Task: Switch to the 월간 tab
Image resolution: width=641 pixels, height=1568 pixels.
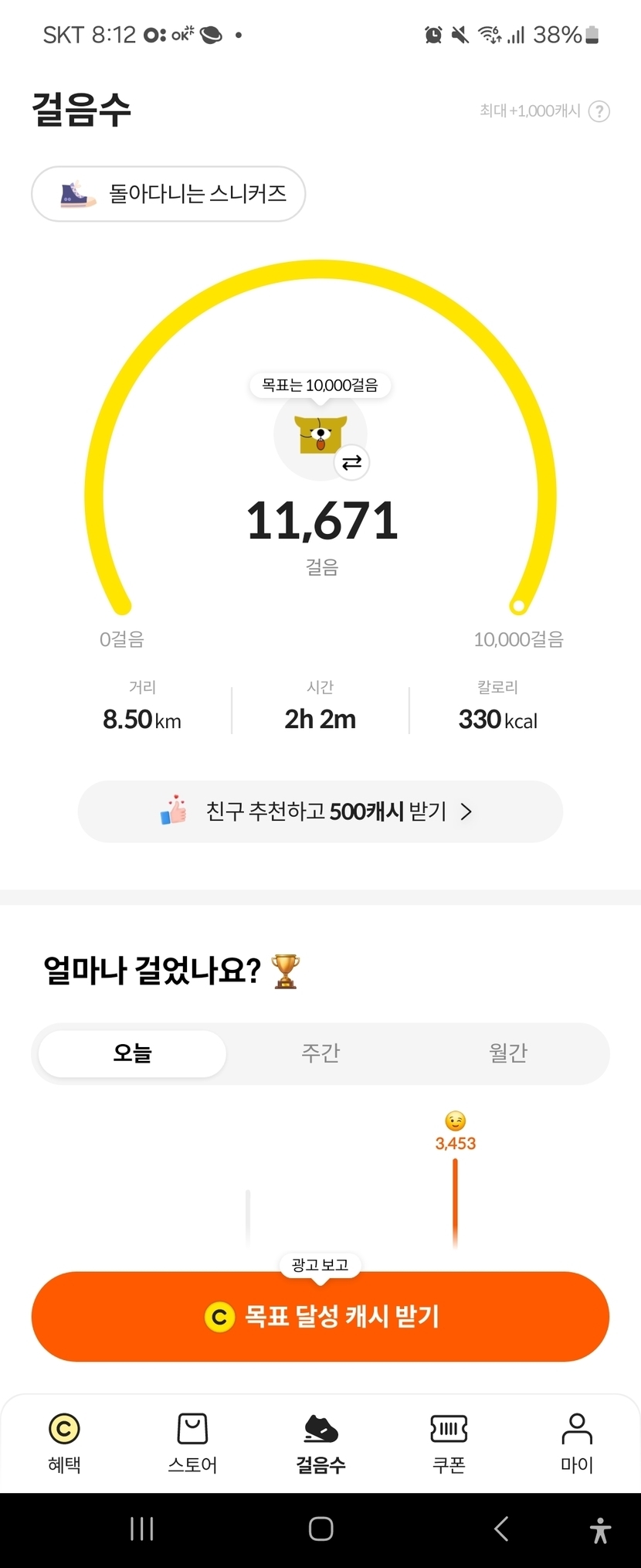Action: (x=508, y=1053)
